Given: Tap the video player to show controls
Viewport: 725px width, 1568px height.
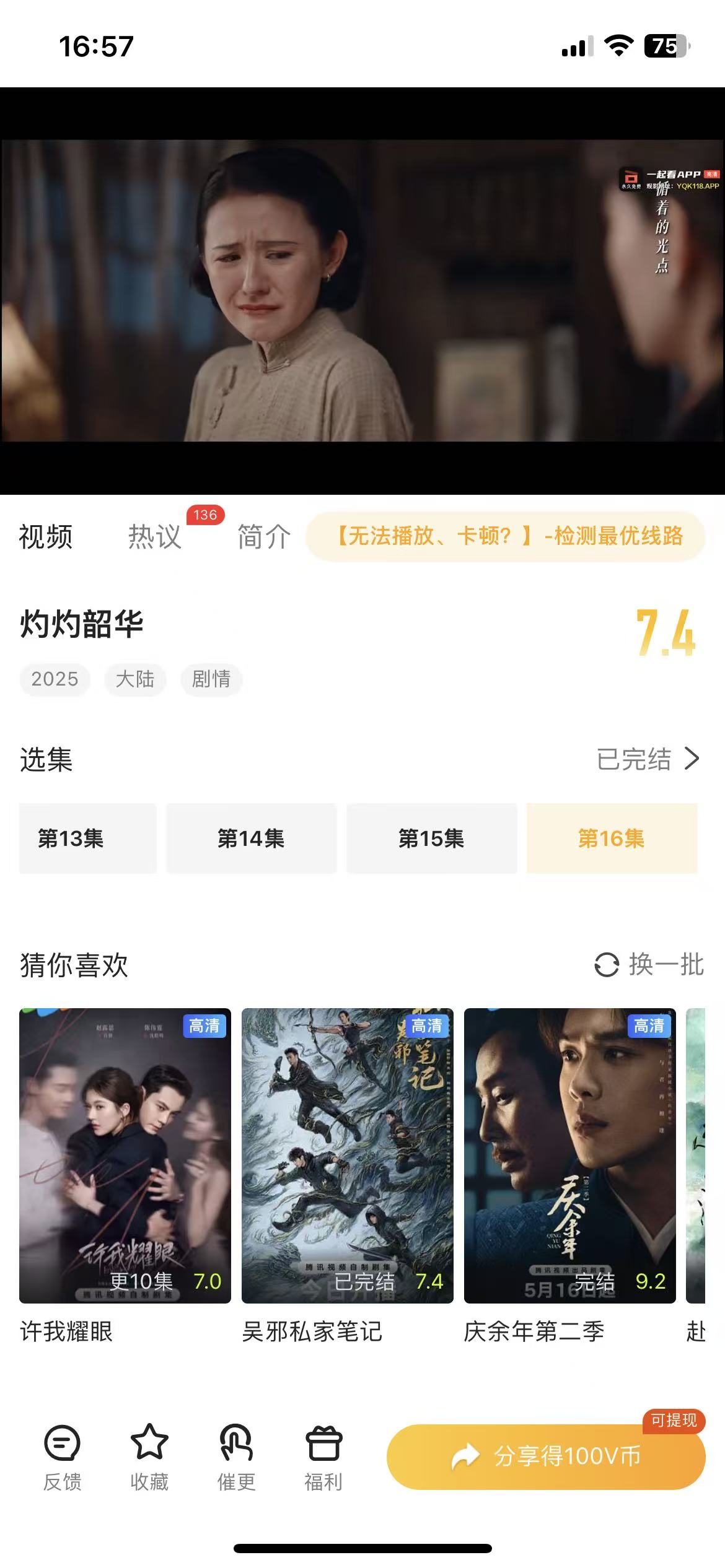Looking at the screenshot, I should tap(362, 291).
